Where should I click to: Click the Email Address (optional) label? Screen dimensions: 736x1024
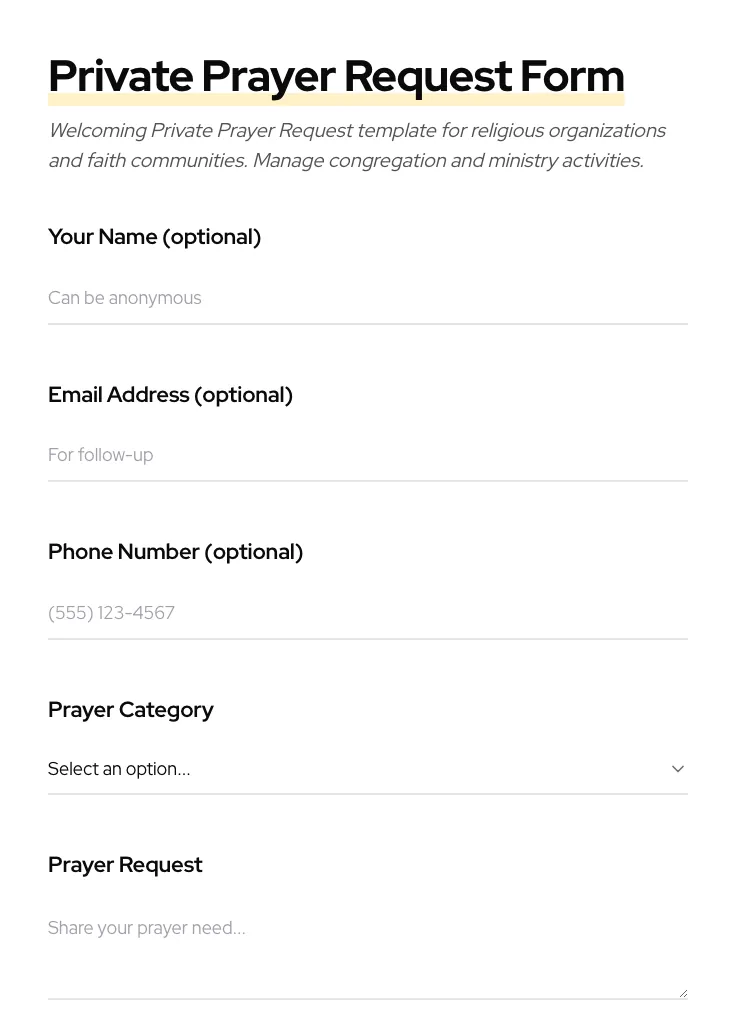(170, 394)
